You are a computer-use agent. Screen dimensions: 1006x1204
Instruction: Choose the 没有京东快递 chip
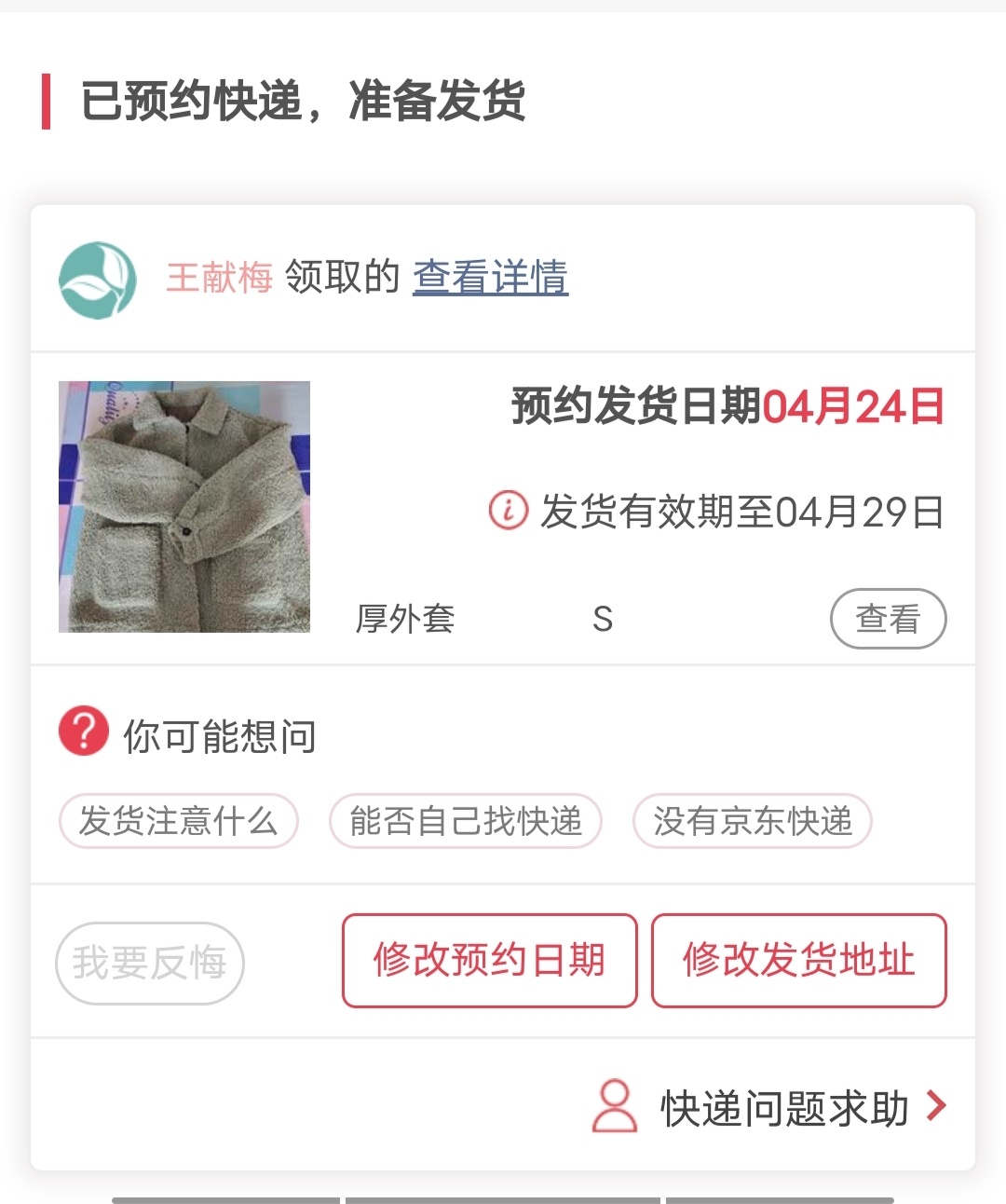click(x=752, y=821)
